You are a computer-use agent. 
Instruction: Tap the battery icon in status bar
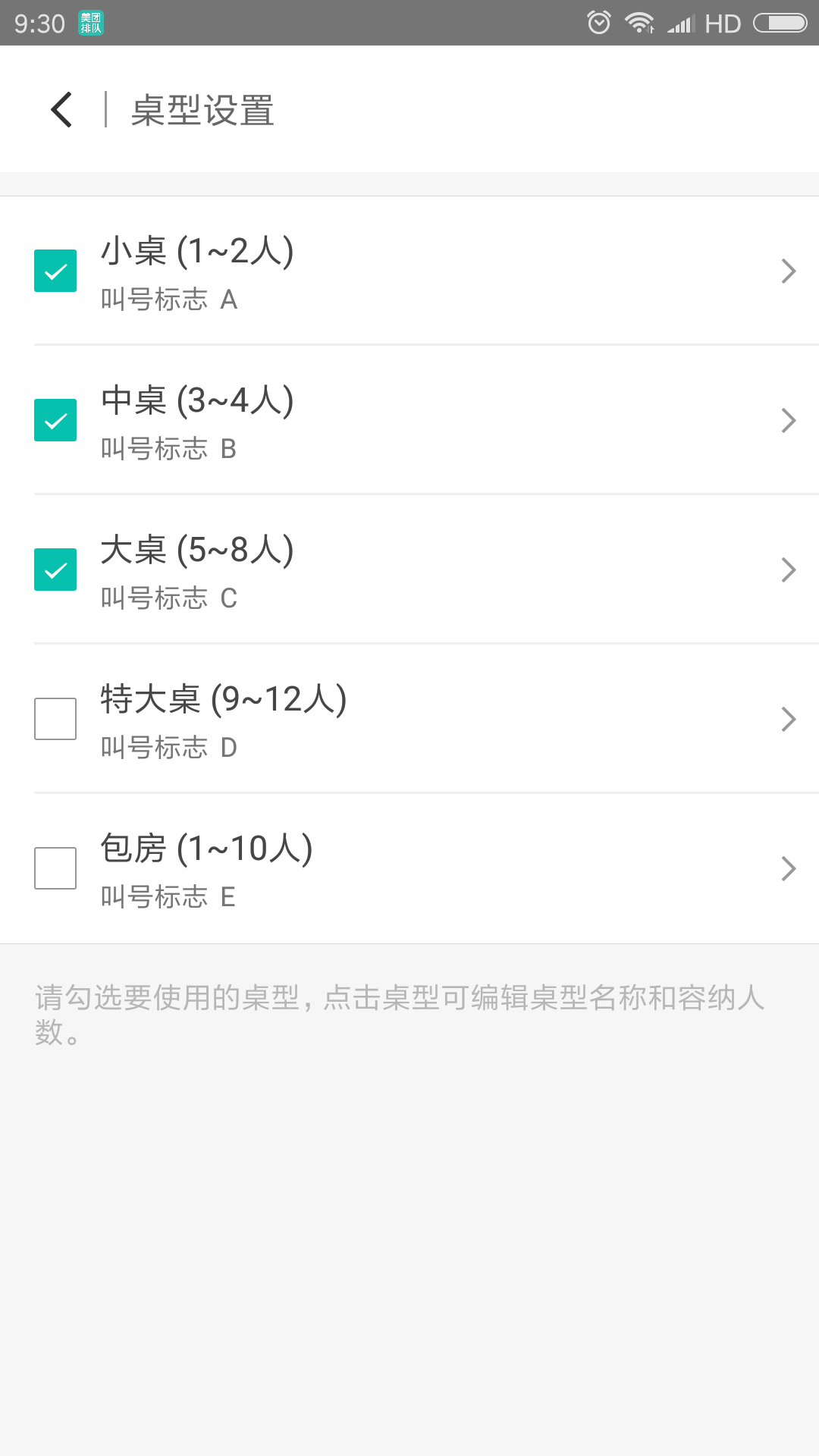click(779, 23)
